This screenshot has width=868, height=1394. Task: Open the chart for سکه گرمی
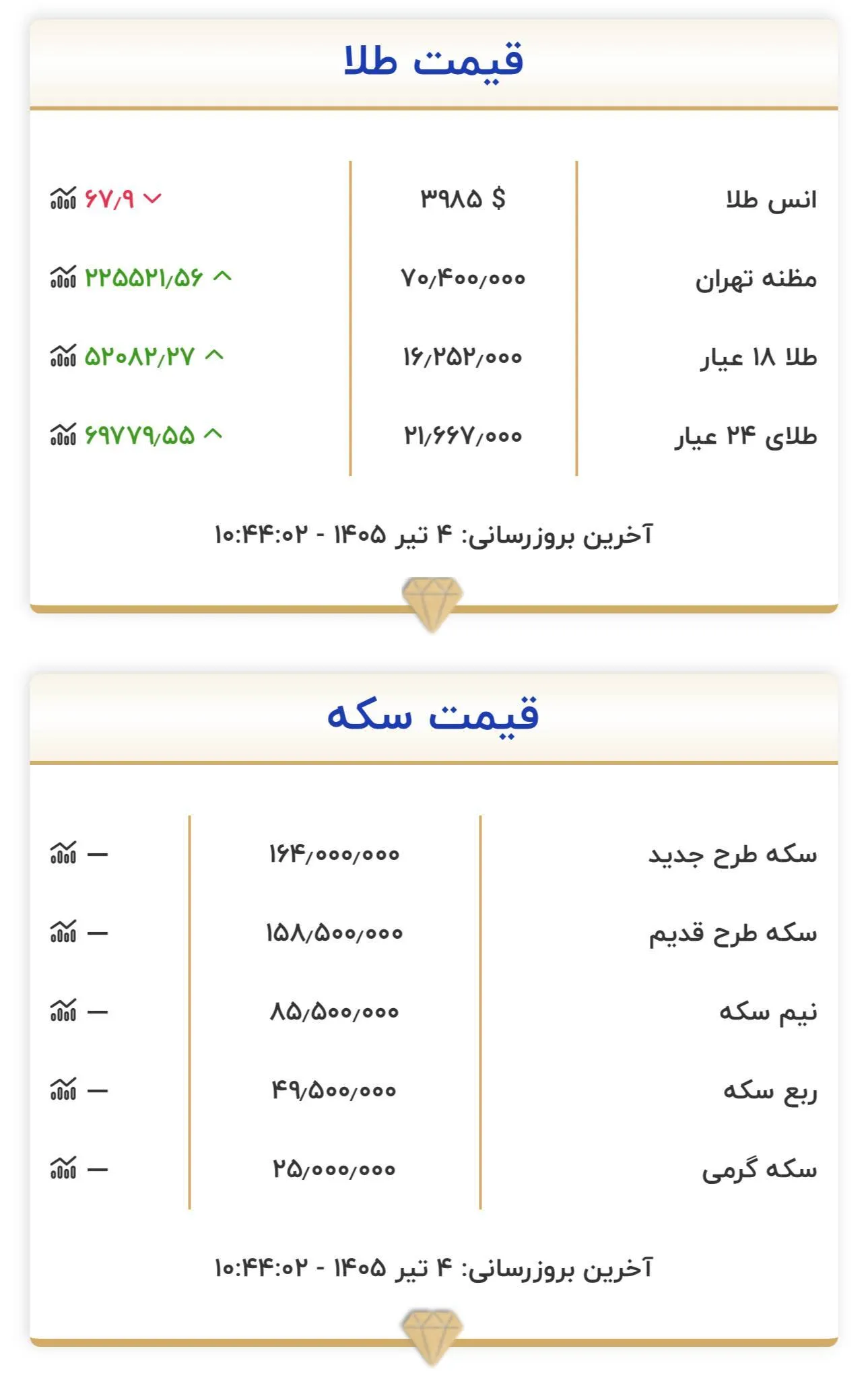(63, 1168)
